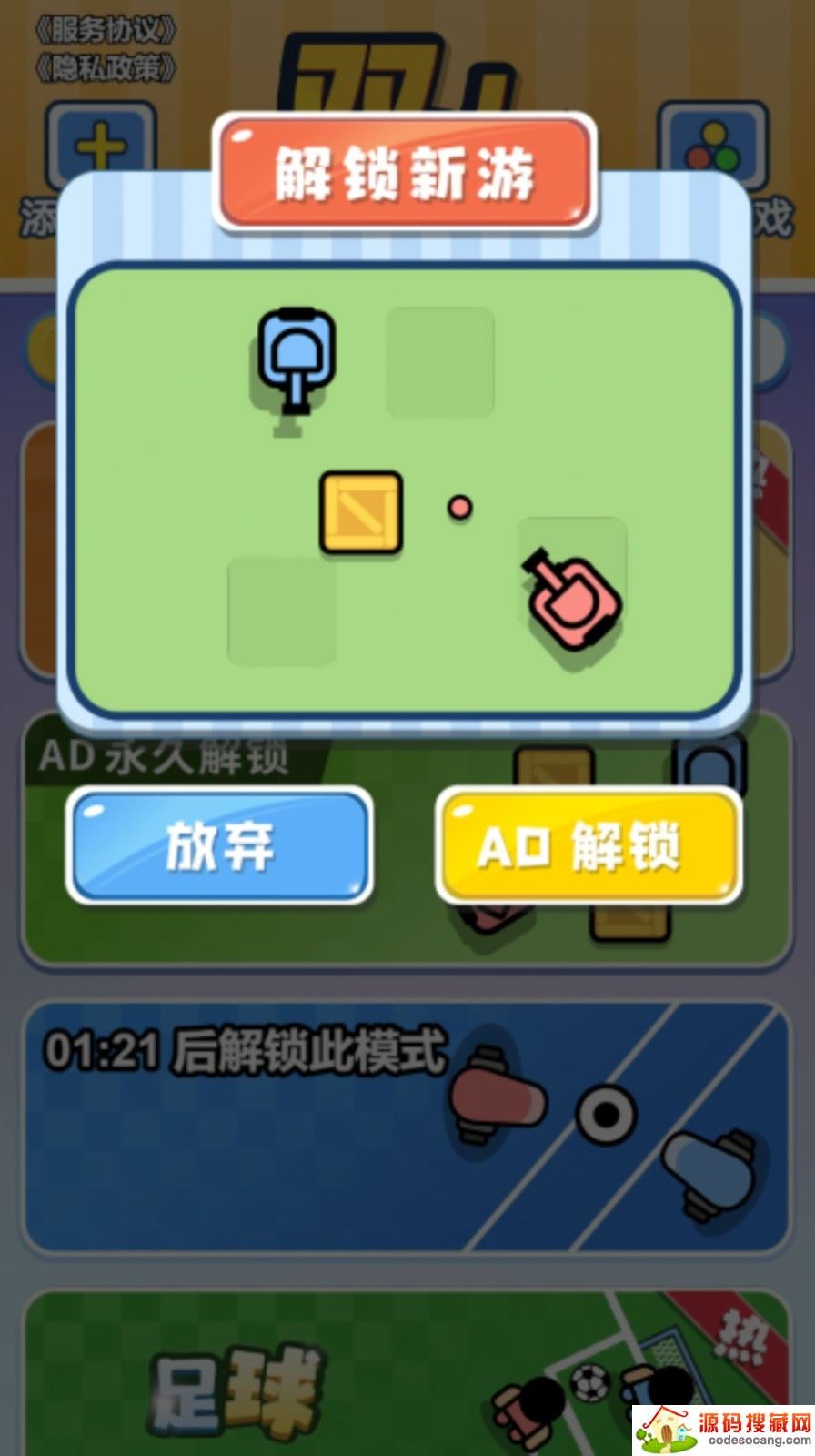The image size is (815, 1456).
Task: Tap the 放弃 button to give up
Action: coord(219,845)
